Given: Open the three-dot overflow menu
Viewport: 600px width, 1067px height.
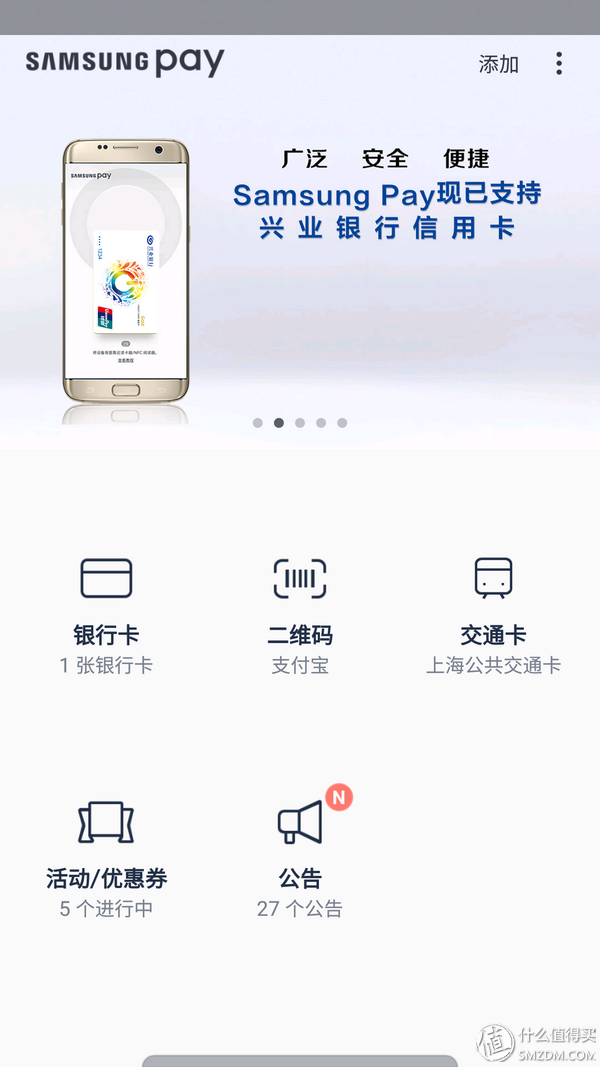Looking at the screenshot, I should [x=559, y=64].
